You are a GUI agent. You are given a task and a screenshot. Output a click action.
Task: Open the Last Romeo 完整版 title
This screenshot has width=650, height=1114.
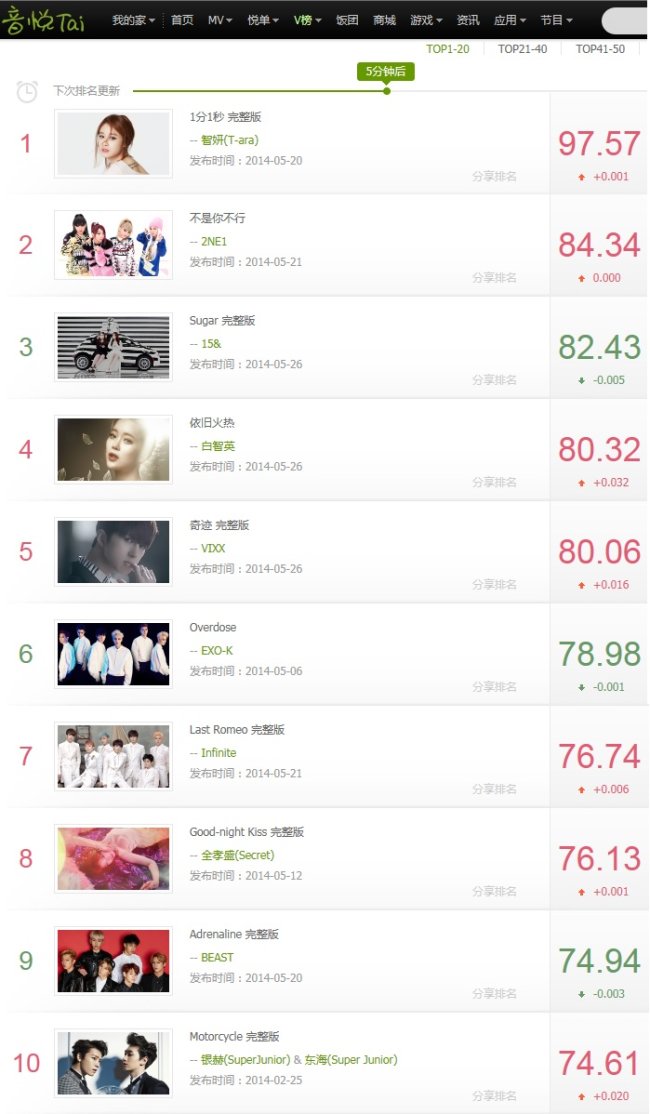point(237,730)
